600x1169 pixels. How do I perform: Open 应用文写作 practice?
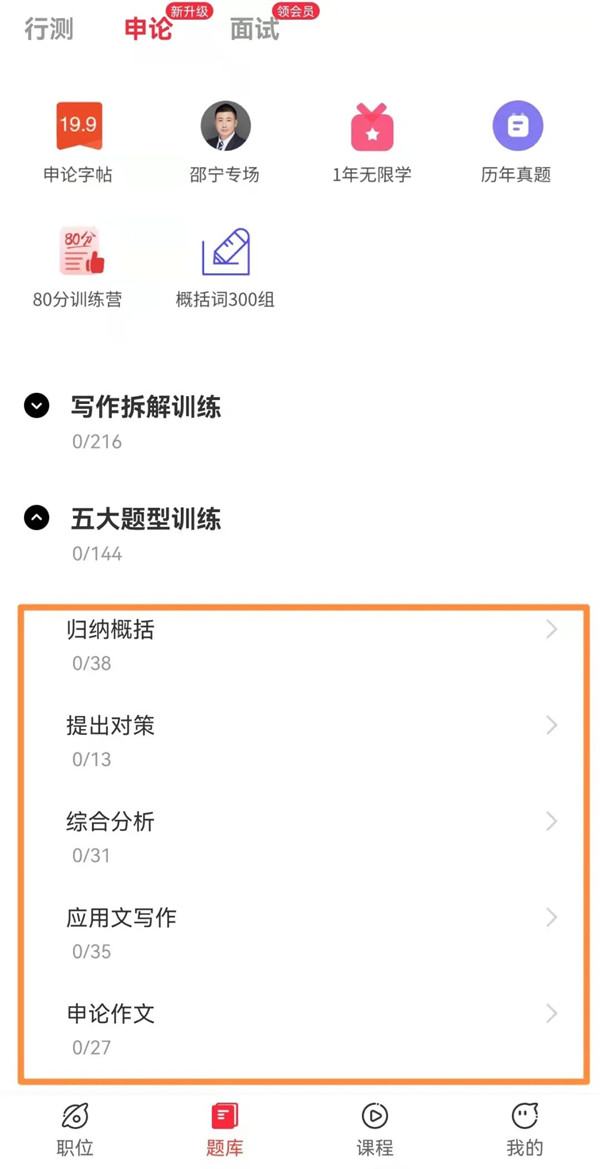tap(303, 933)
